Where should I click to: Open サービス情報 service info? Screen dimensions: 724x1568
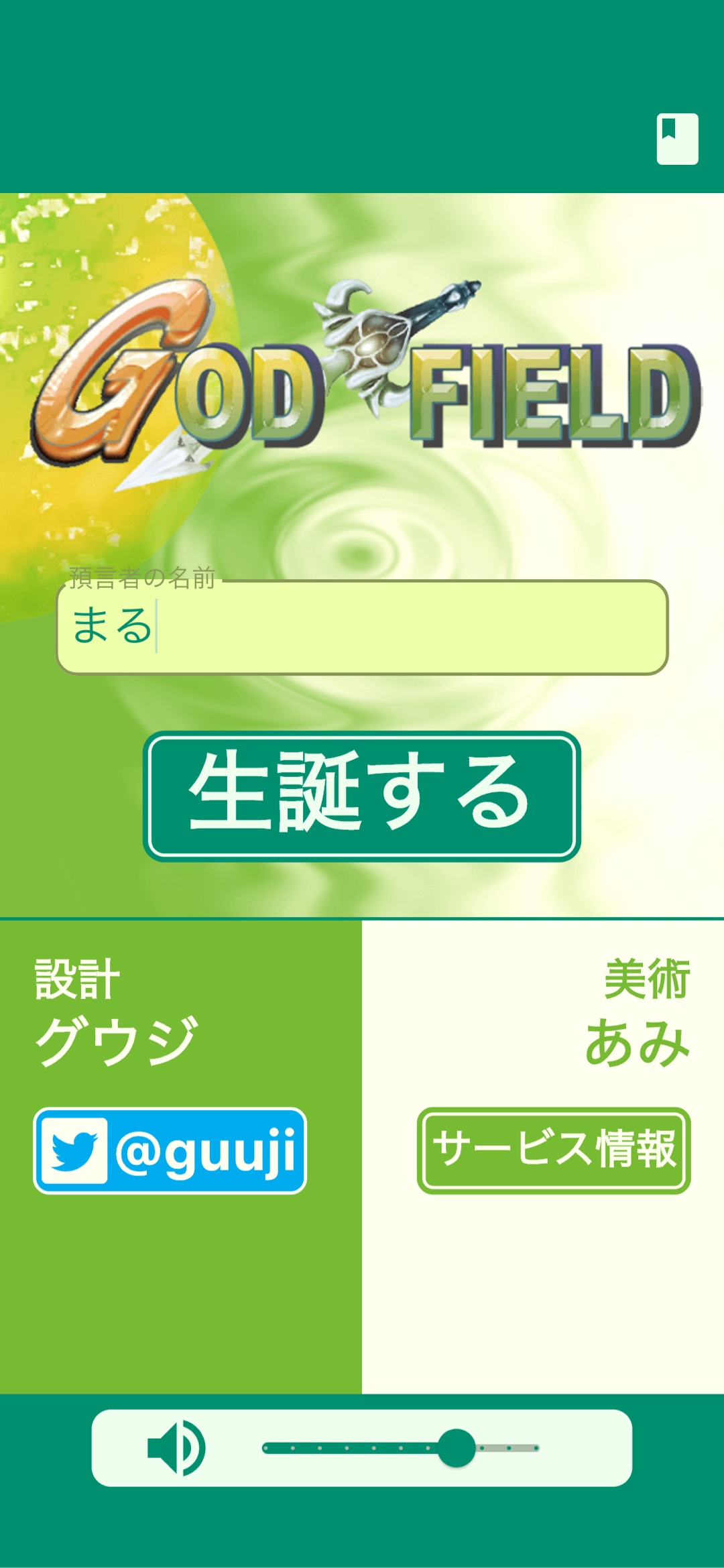(554, 1150)
